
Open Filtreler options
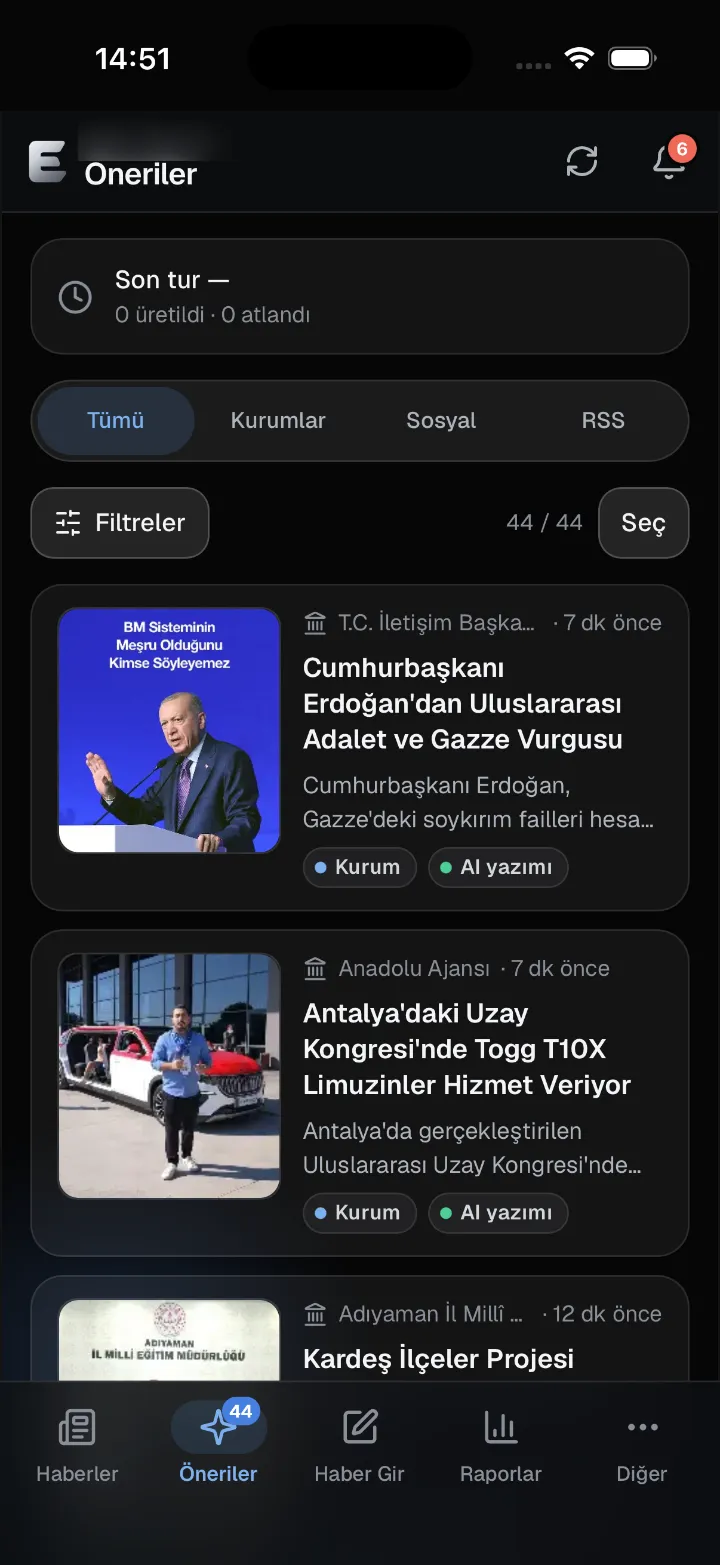[120, 523]
